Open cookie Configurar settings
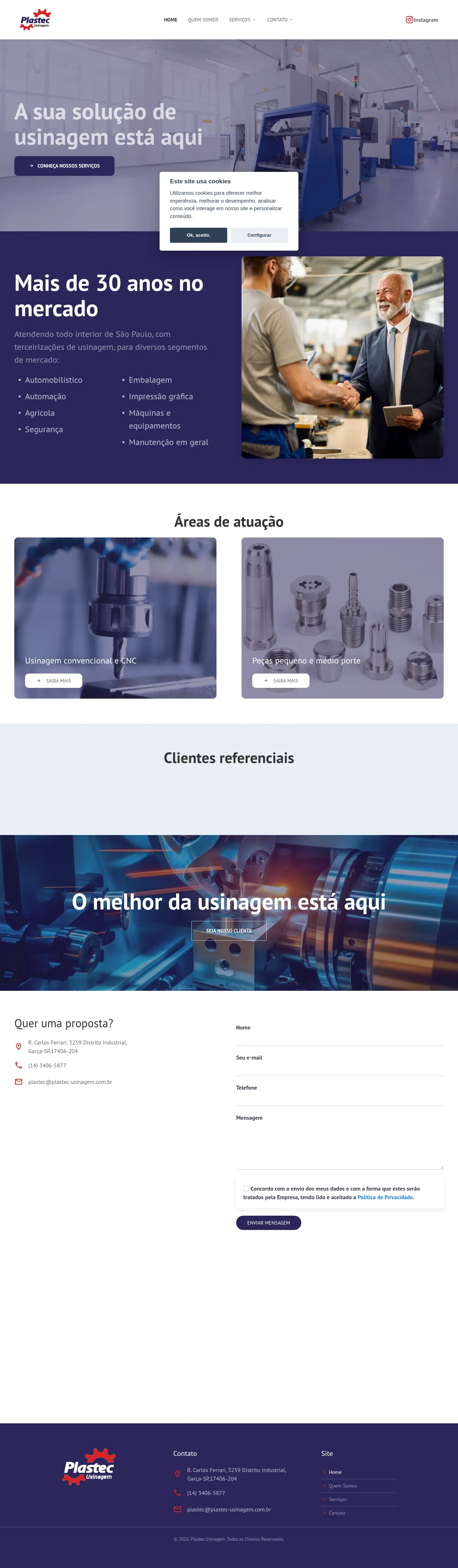Viewport: 458px width, 1568px height. [259, 235]
